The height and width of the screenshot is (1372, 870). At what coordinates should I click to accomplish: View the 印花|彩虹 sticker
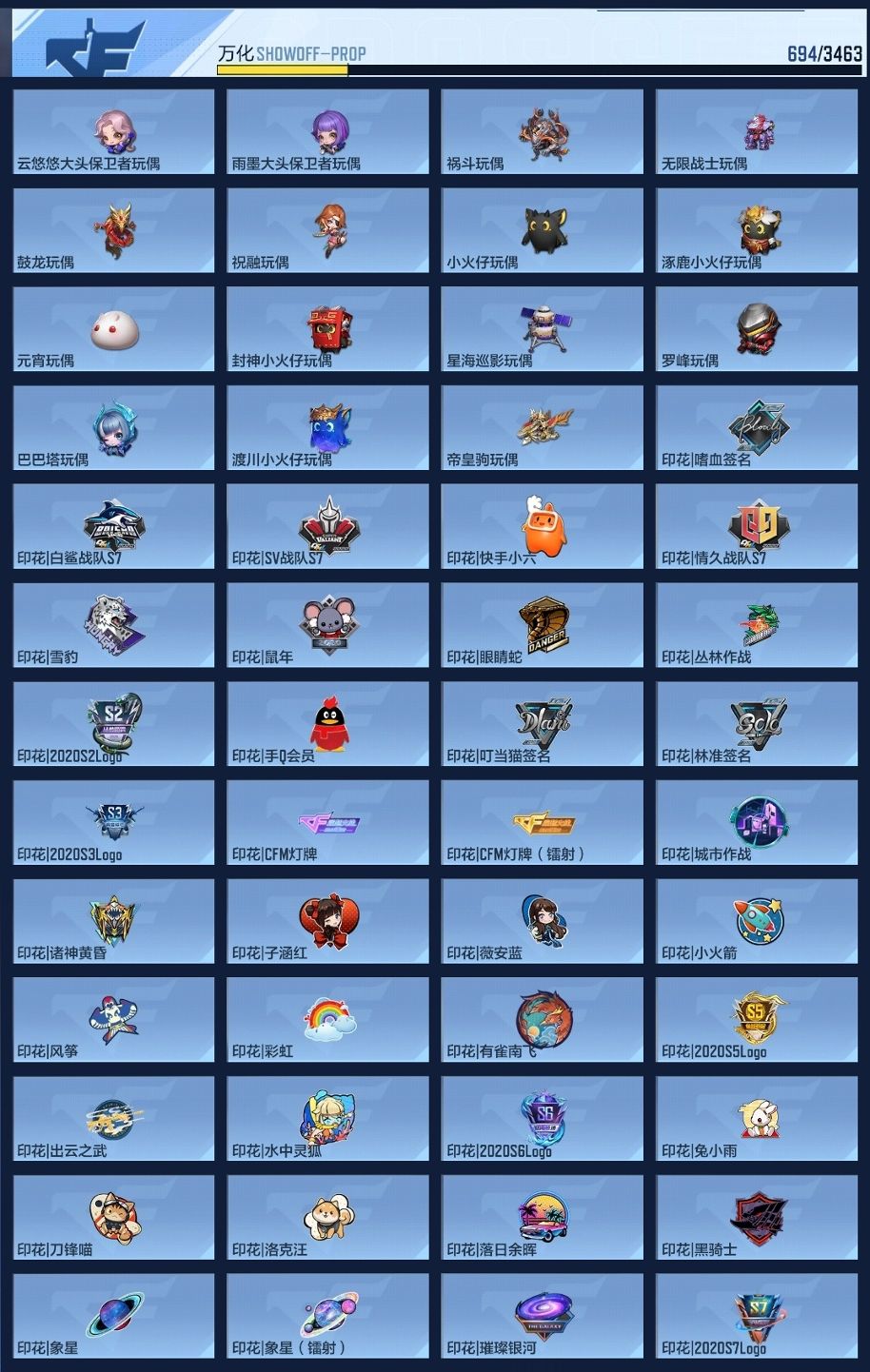coord(327,1021)
